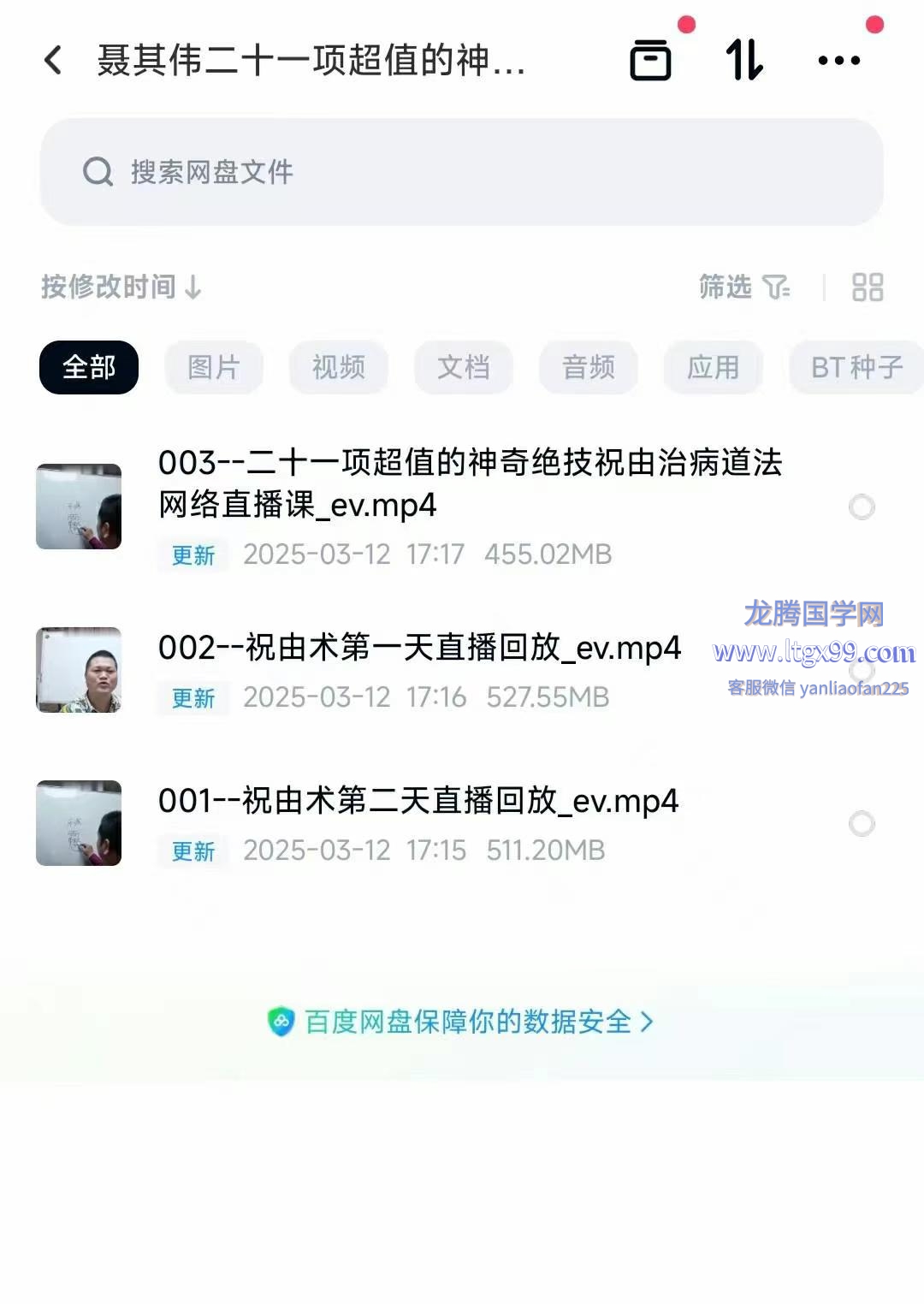924x1304 pixels.
Task: Open the archive box icon
Action: tap(650, 61)
